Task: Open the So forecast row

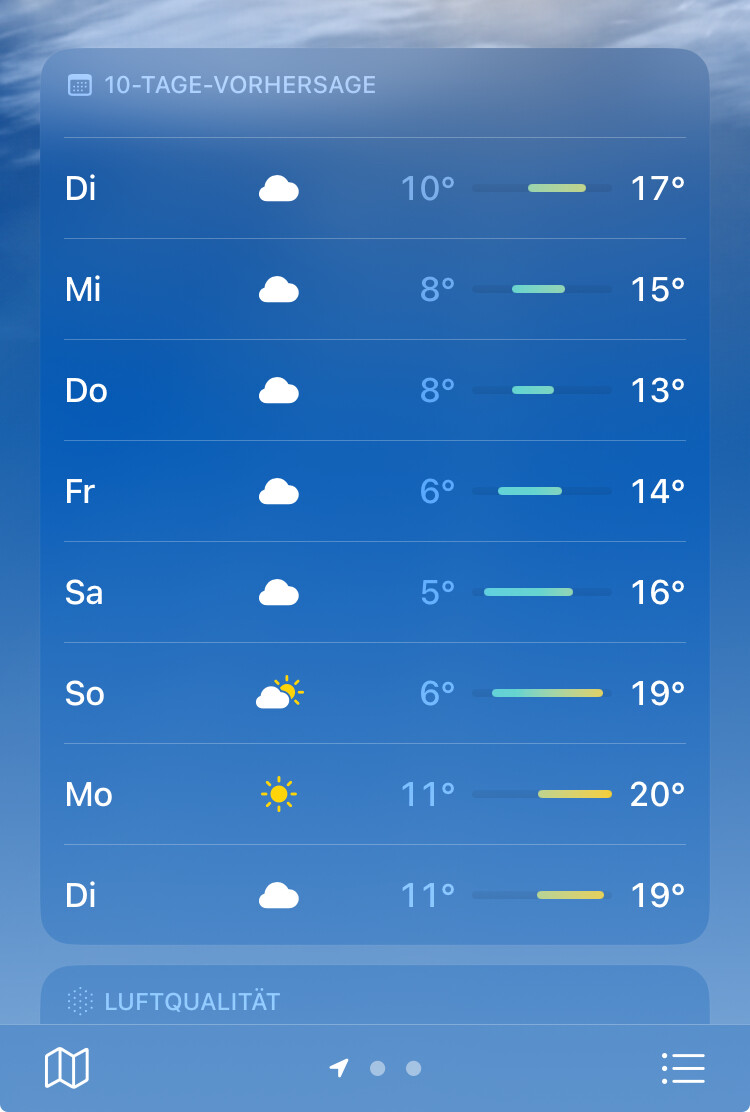Action: [x=375, y=694]
